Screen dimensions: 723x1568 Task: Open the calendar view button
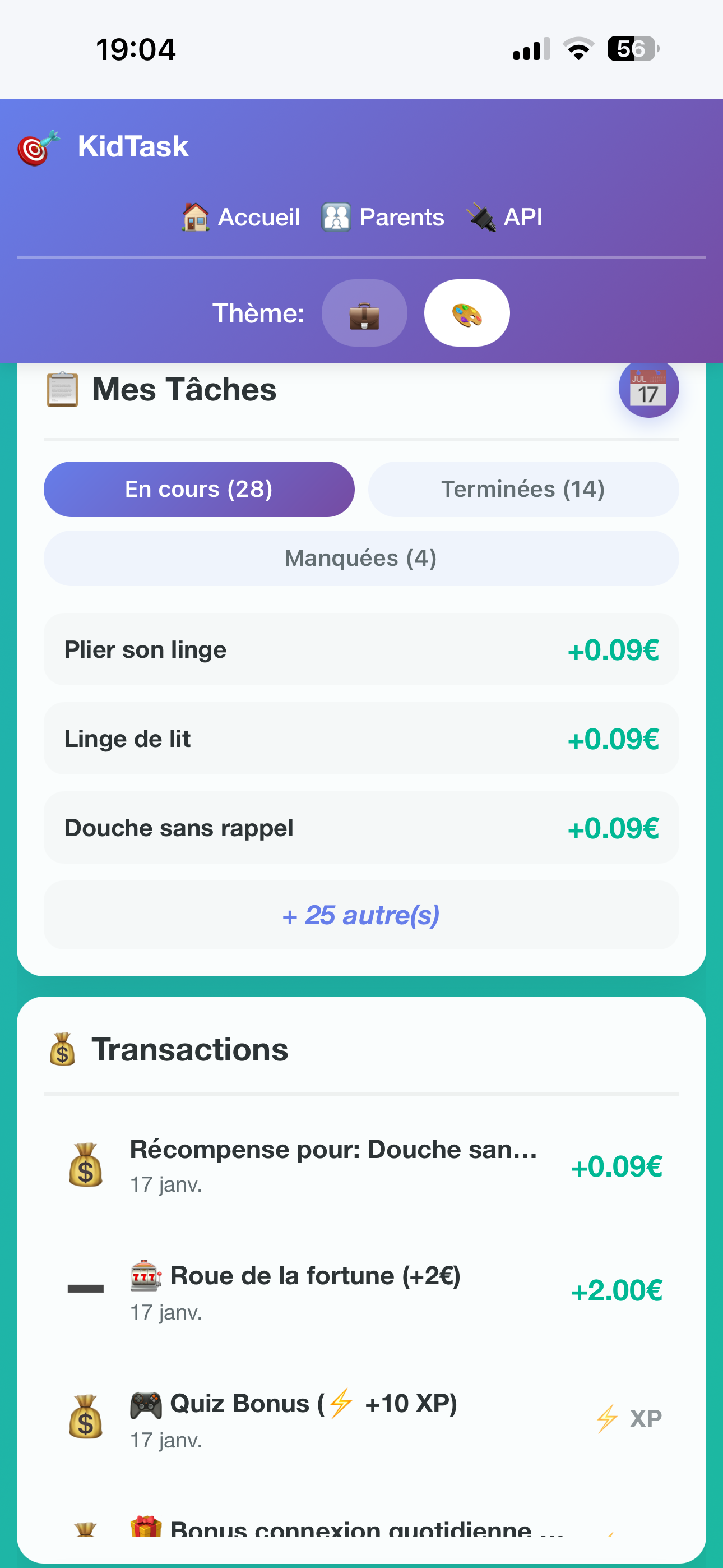pos(648,388)
